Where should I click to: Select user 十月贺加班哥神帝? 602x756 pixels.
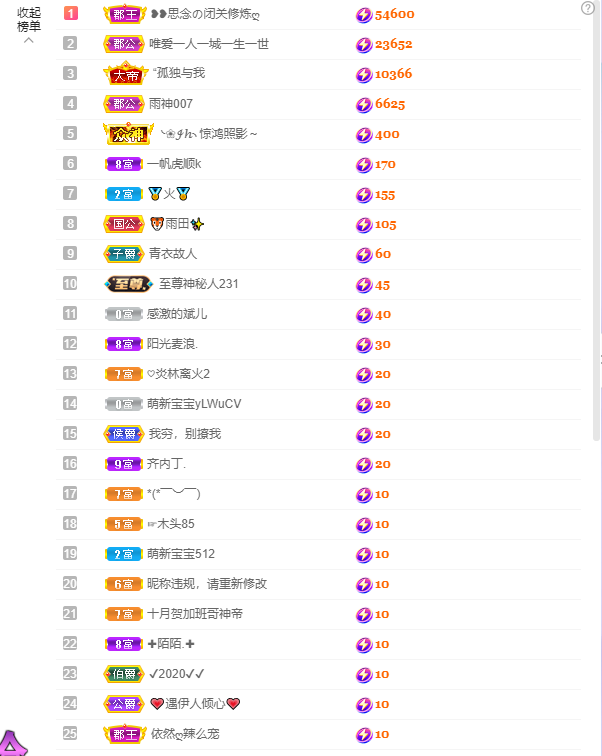[194, 614]
